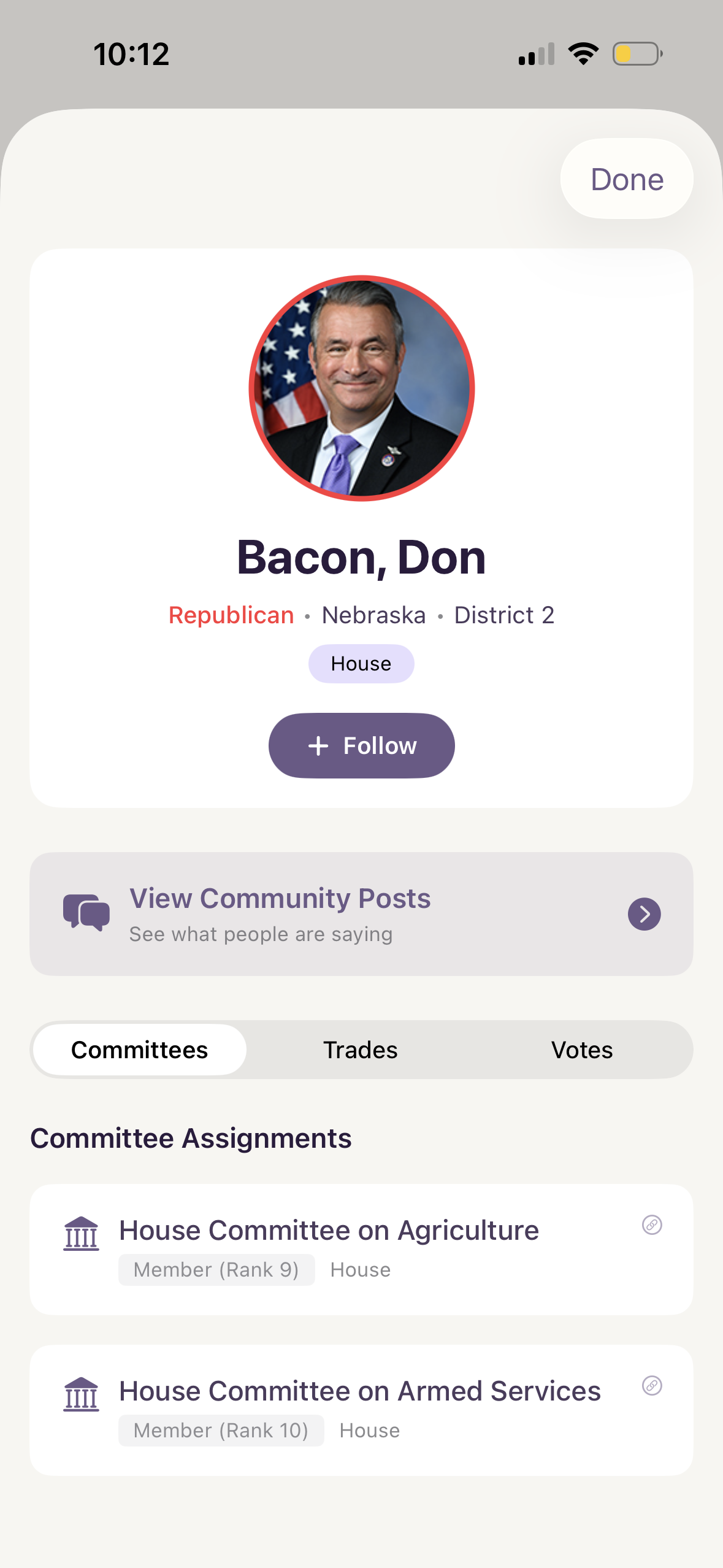Tap the Wi-Fi icon in the status bar
This screenshot has width=723, height=1568.
583,53
